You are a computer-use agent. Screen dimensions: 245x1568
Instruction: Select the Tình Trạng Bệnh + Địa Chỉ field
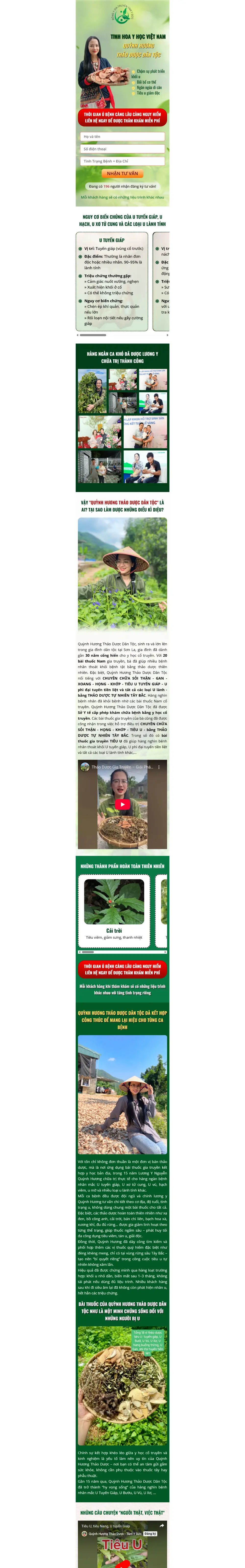pos(122,161)
